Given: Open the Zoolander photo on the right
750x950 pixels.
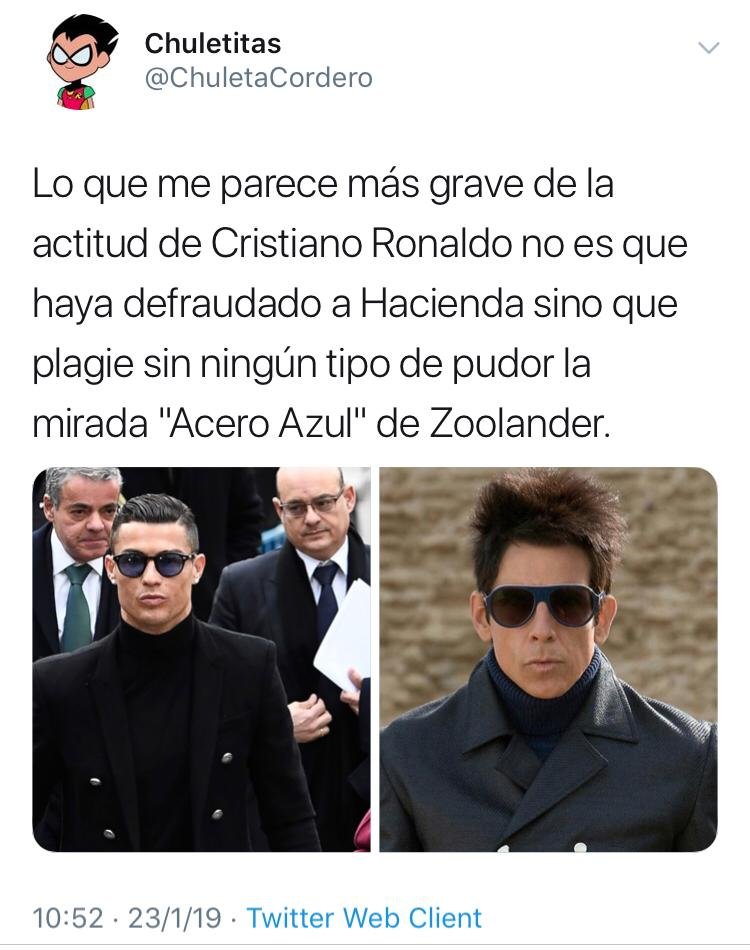Looking at the screenshot, I should coord(548,659).
